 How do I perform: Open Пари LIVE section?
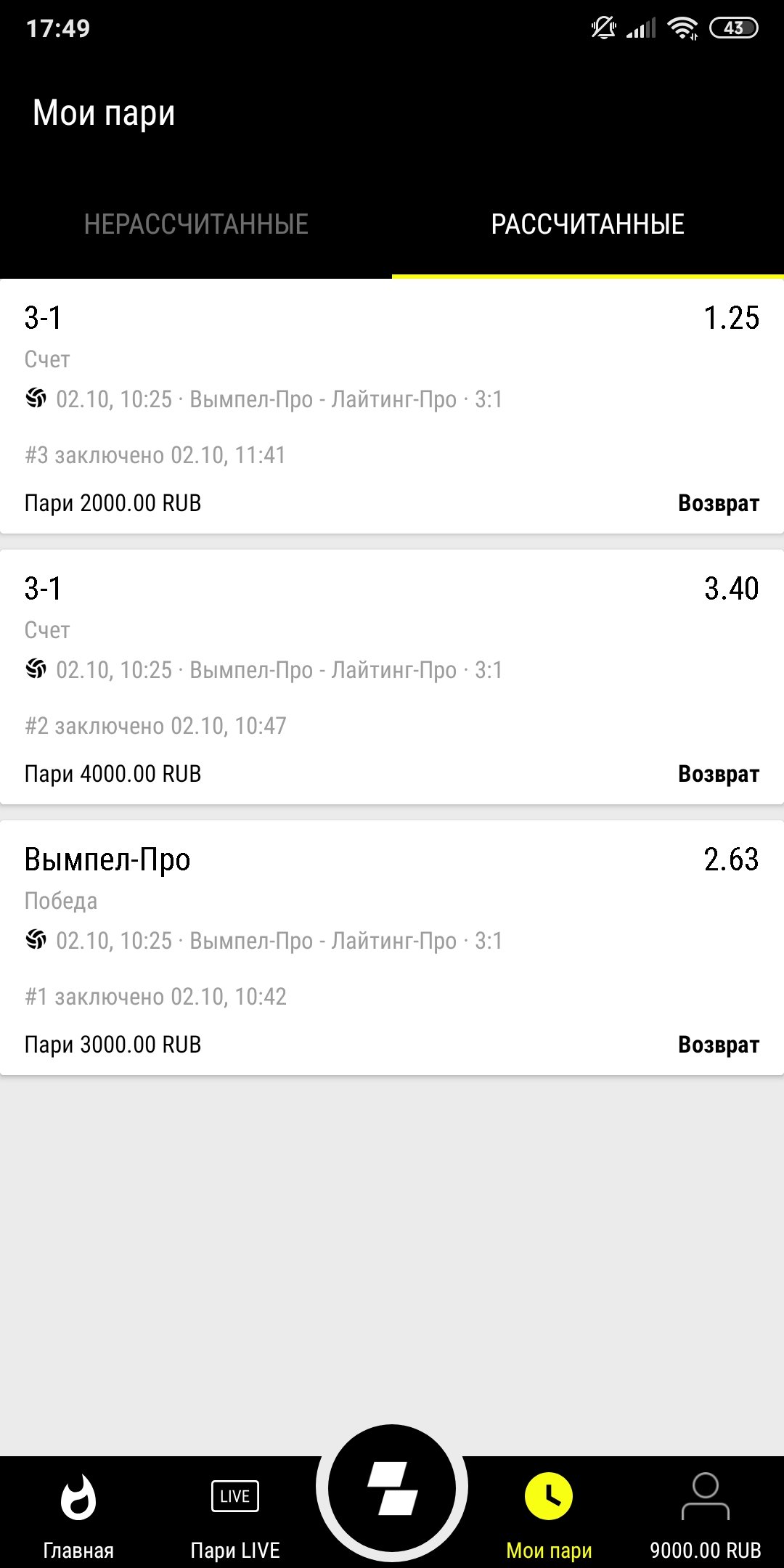(234, 1510)
